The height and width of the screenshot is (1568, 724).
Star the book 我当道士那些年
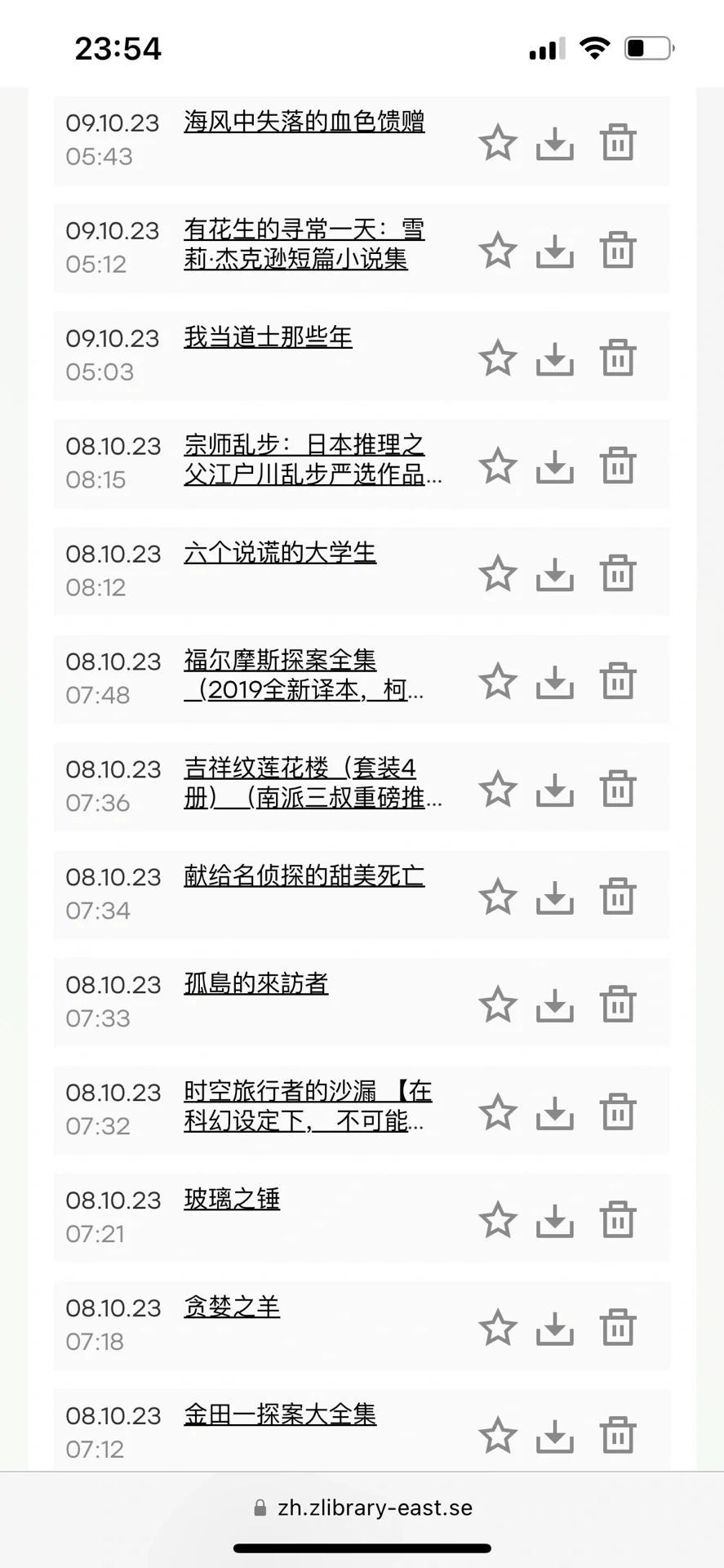tap(497, 358)
